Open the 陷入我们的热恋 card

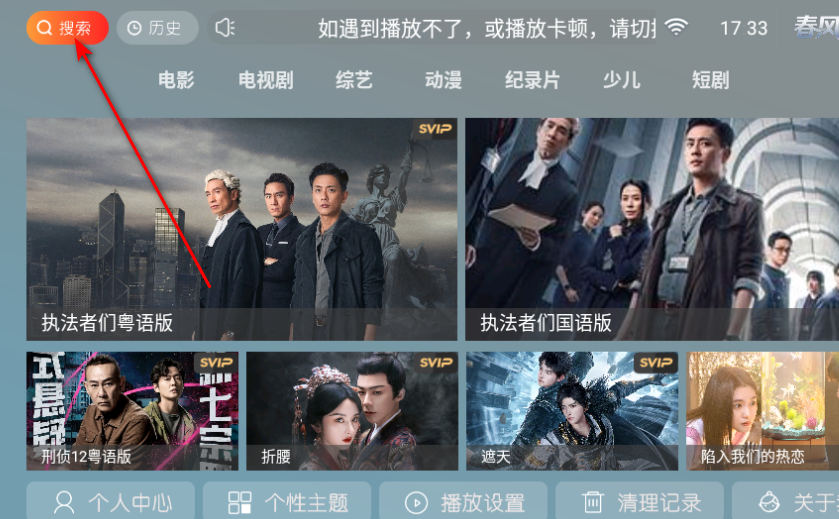[x=762, y=410]
